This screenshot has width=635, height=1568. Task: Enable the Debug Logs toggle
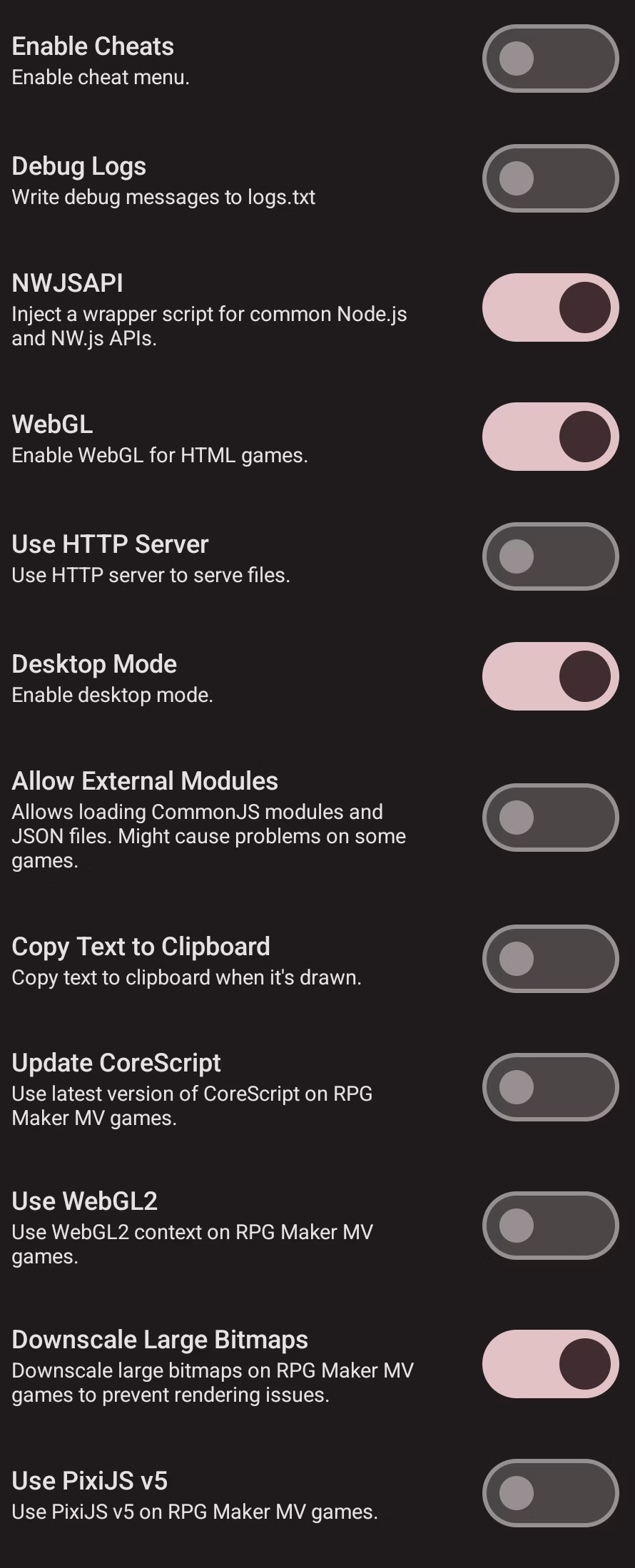(550, 178)
